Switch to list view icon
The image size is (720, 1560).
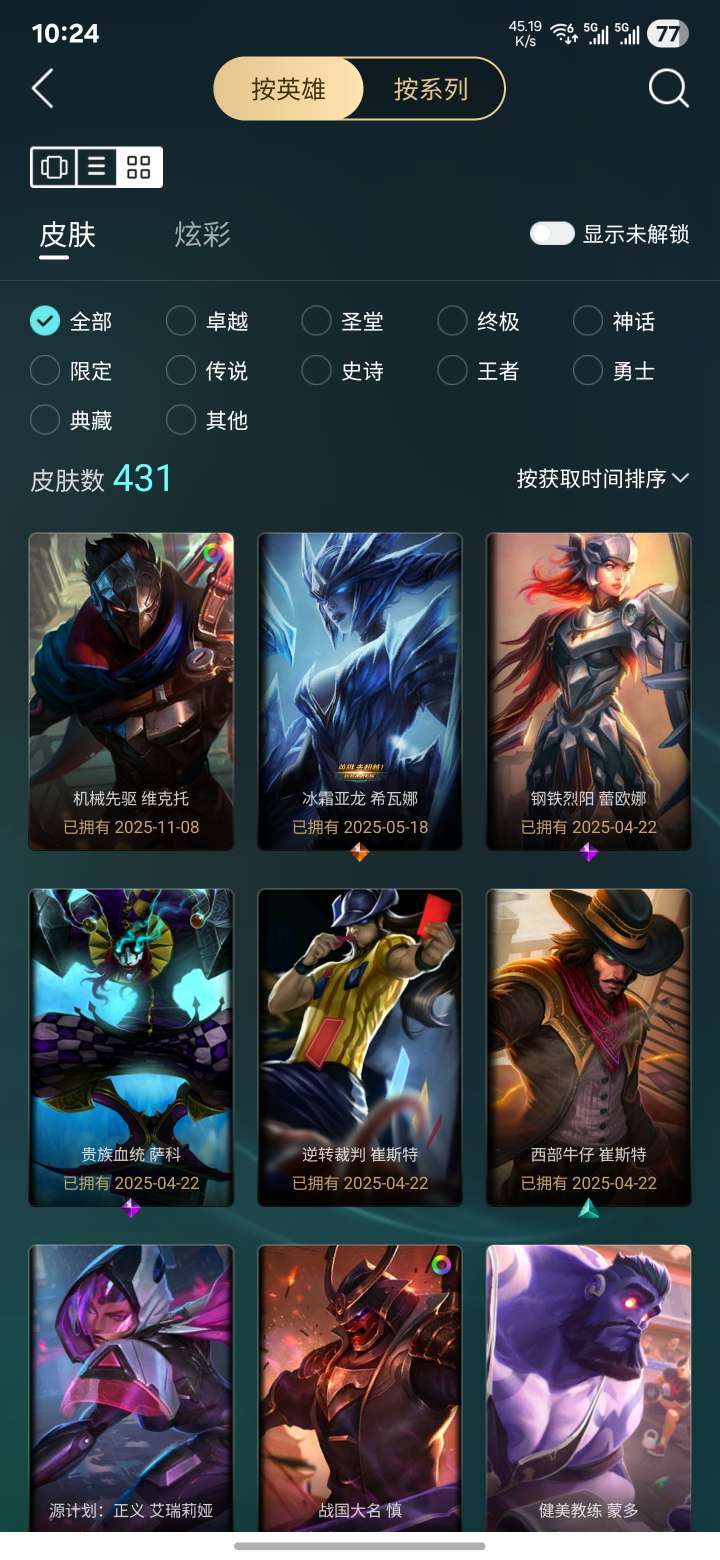[96, 167]
